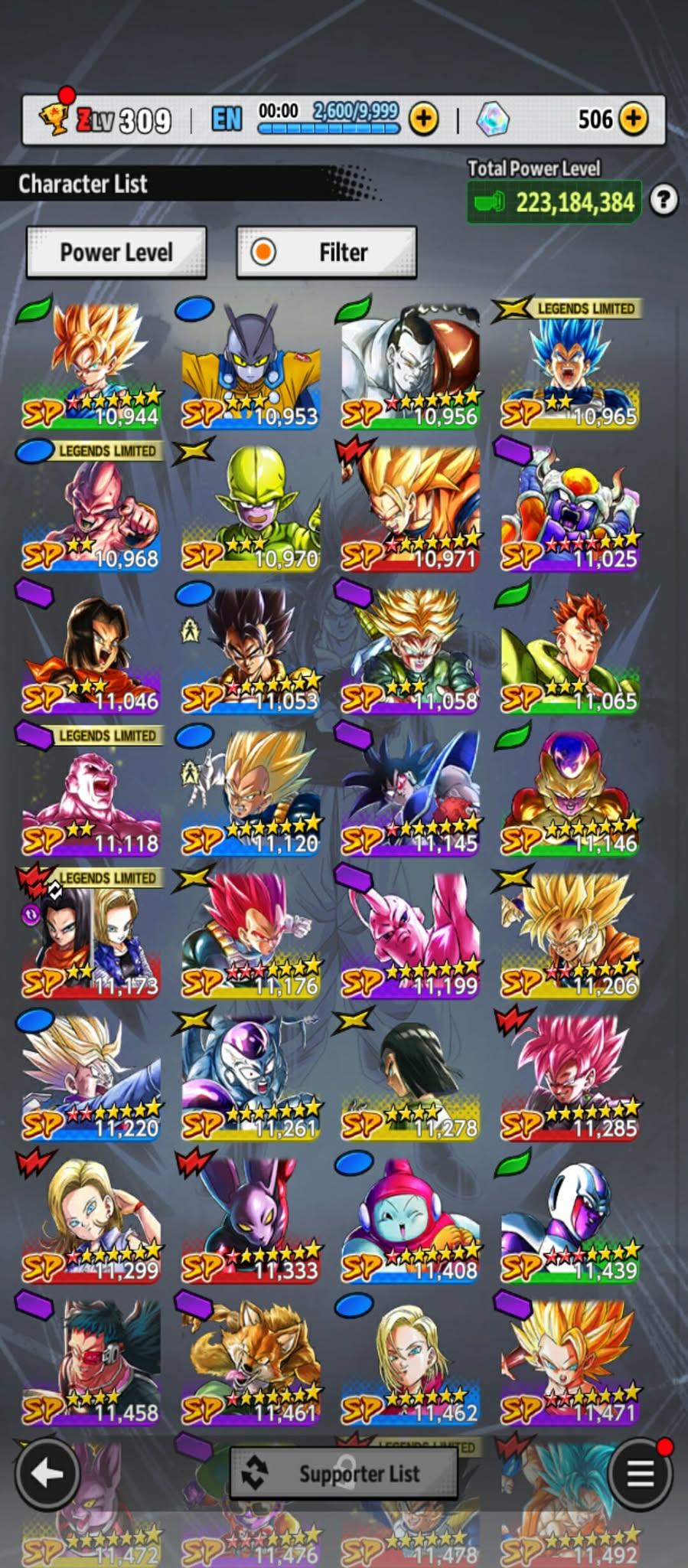688x1568 pixels.
Task: Go back with the arrow button
Action: (x=47, y=1472)
